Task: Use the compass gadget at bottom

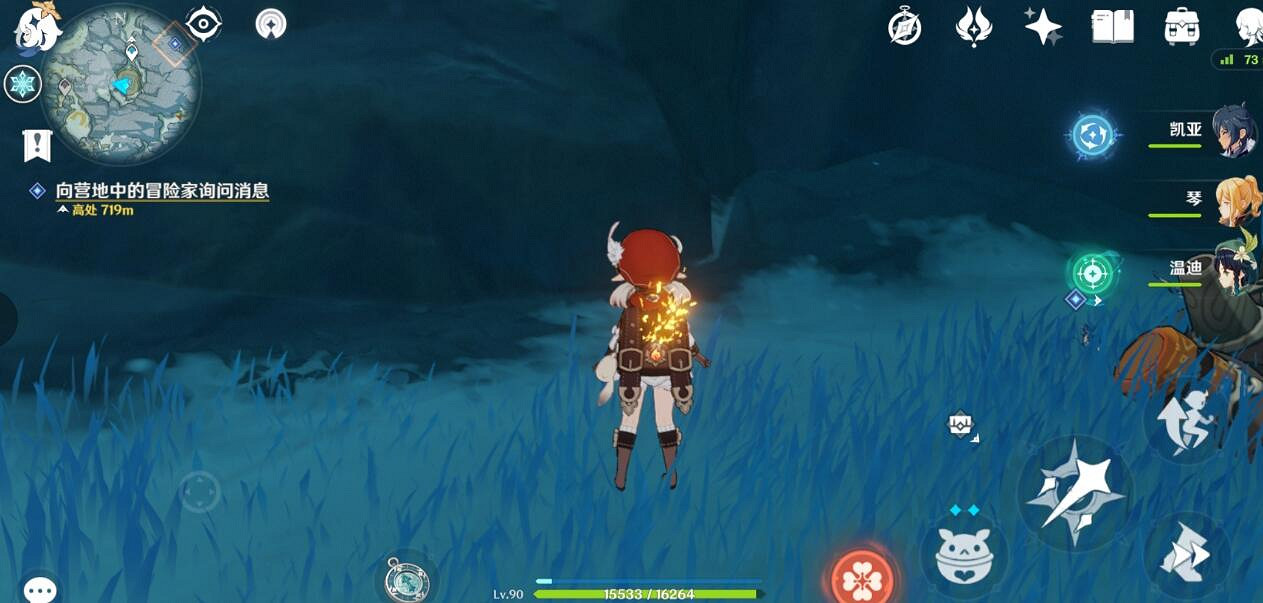Action: 407,580
